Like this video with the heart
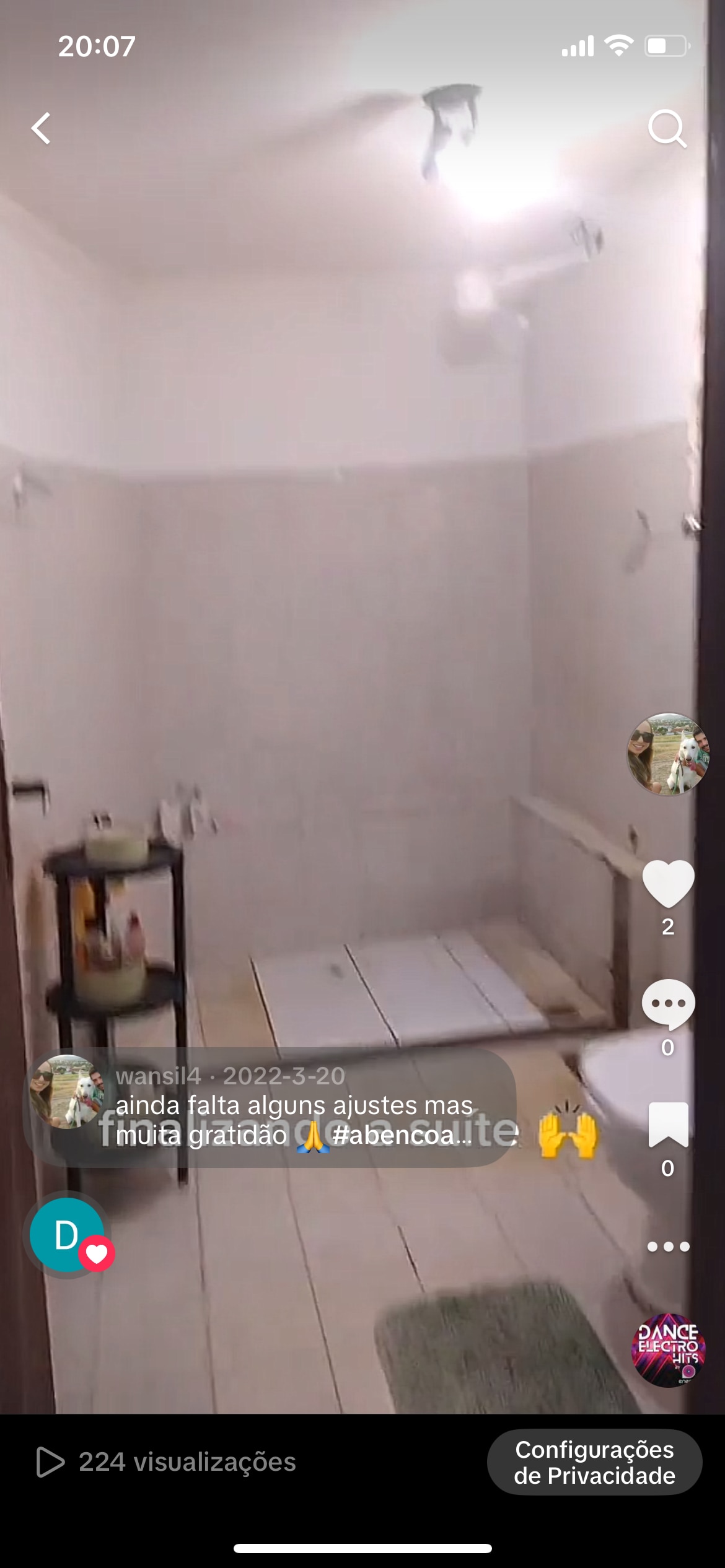The height and width of the screenshot is (1568, 725). [x=667, y=883]
